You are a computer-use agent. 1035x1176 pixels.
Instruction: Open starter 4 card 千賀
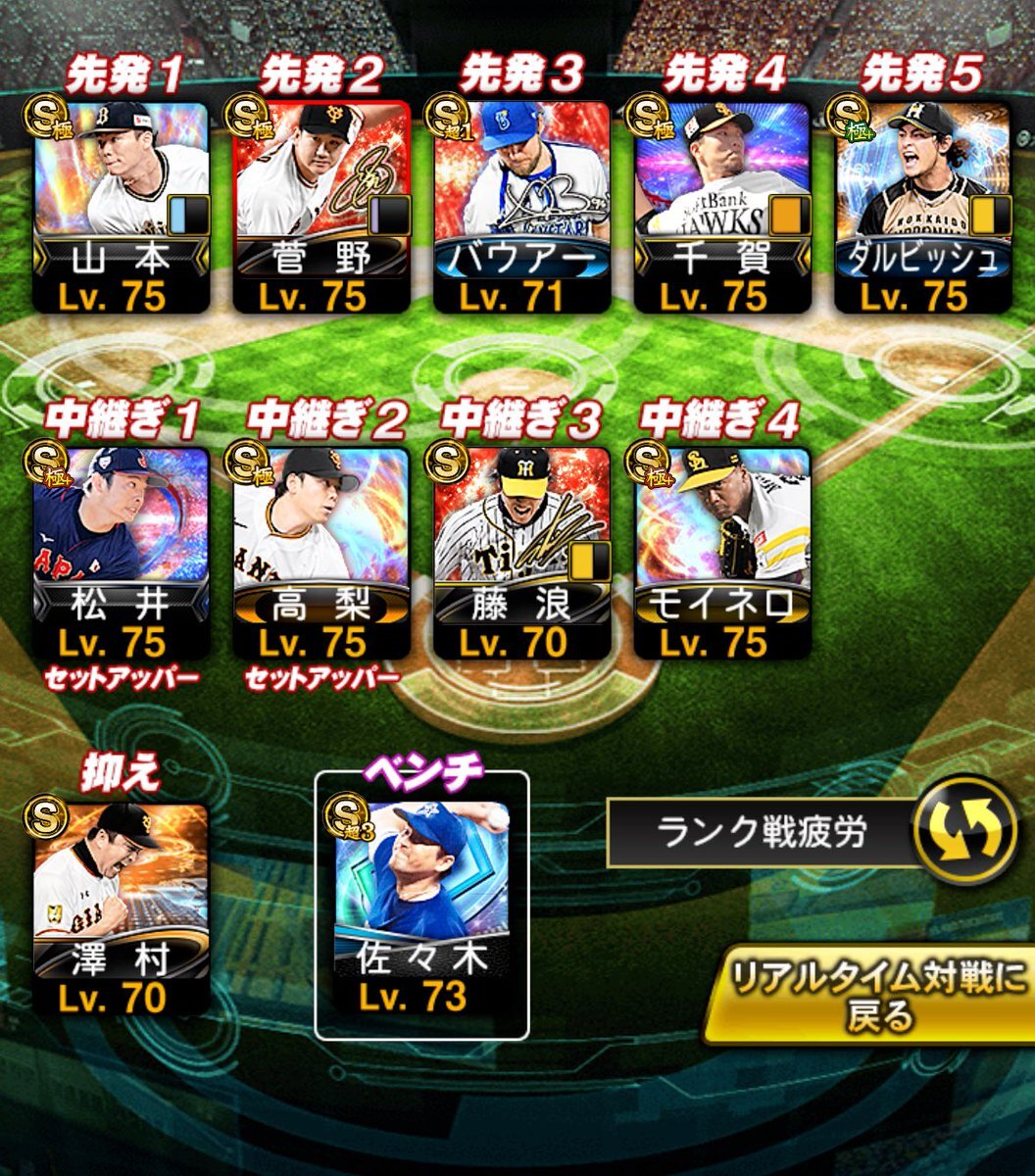tap(721, 205)
